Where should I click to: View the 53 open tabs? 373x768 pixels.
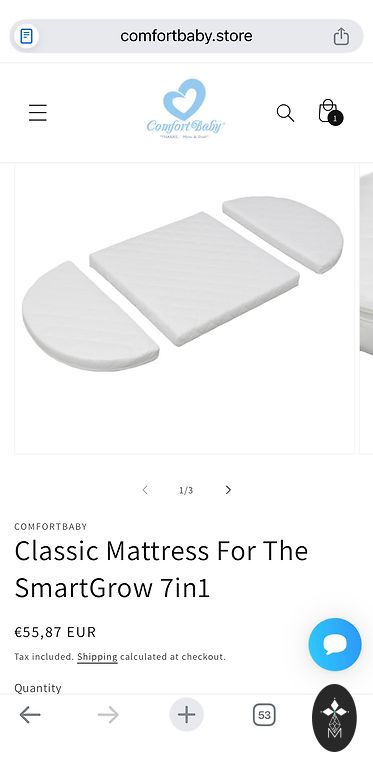click(x=264, y=715)
